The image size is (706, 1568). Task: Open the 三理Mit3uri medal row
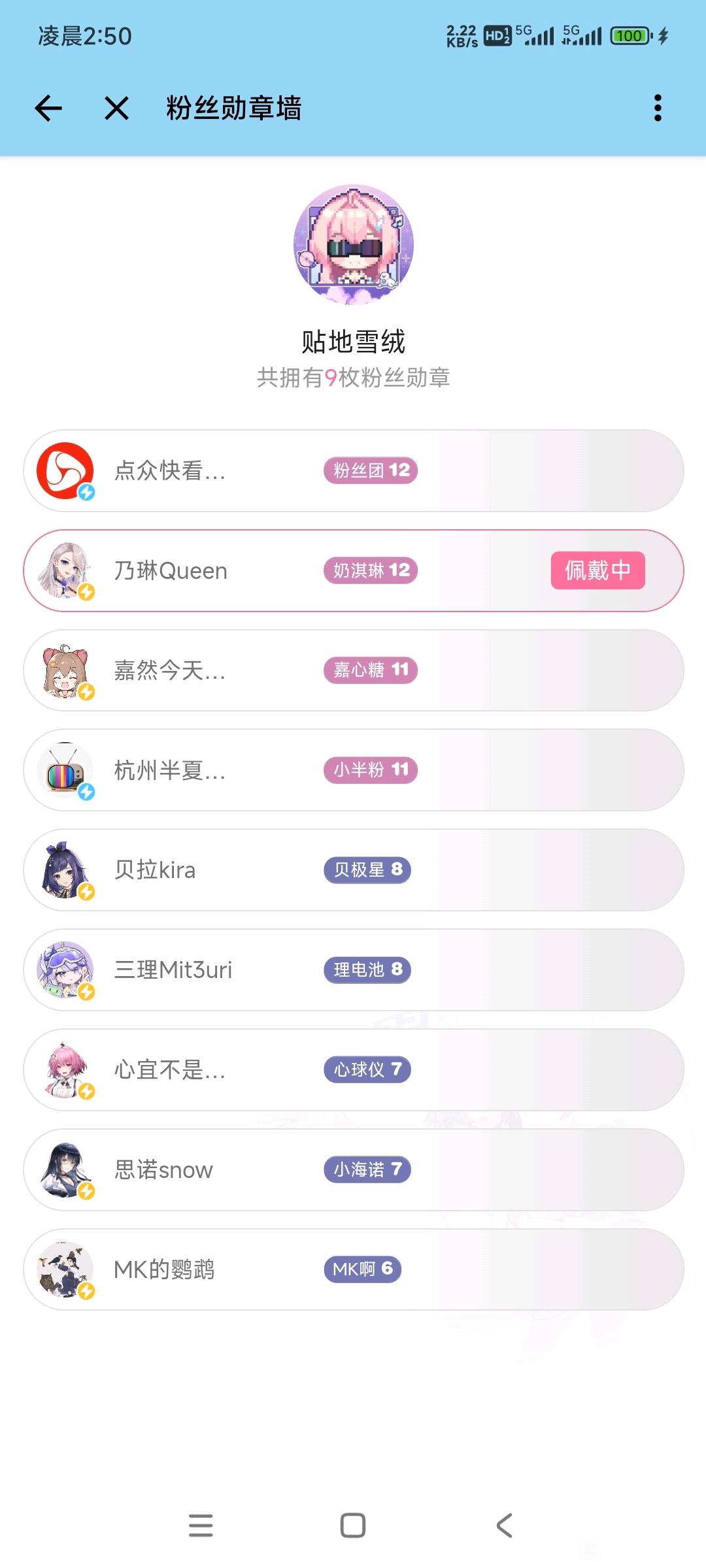coord(353,970)
